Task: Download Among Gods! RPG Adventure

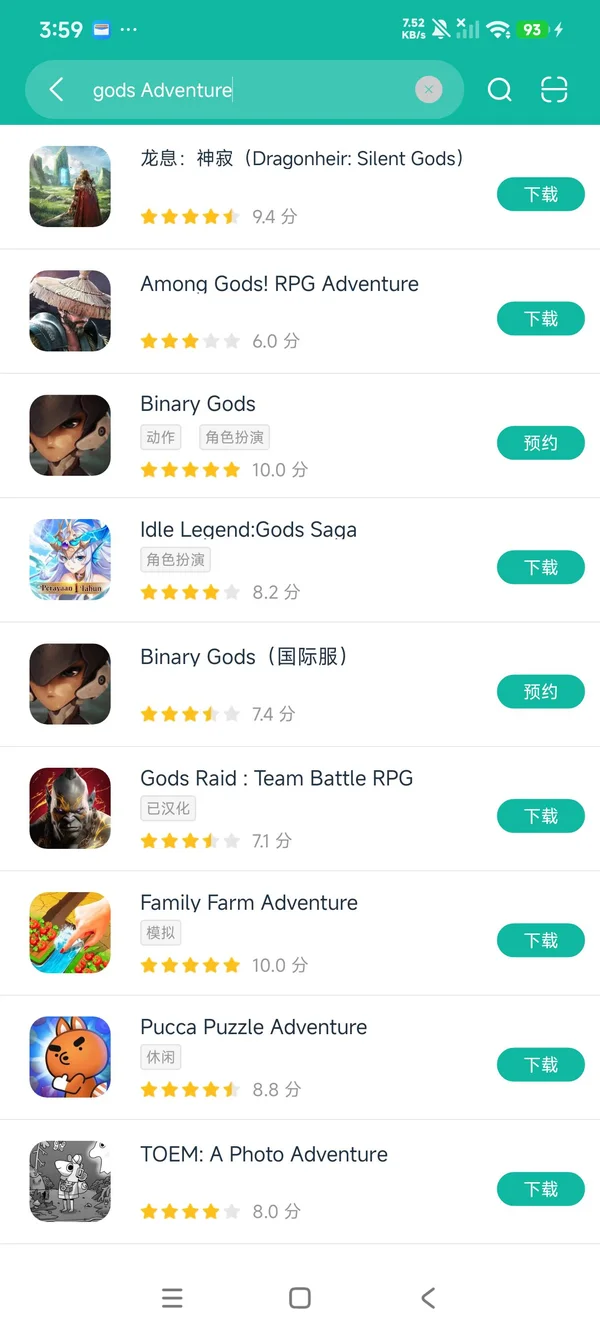Action: coord(540,319)
